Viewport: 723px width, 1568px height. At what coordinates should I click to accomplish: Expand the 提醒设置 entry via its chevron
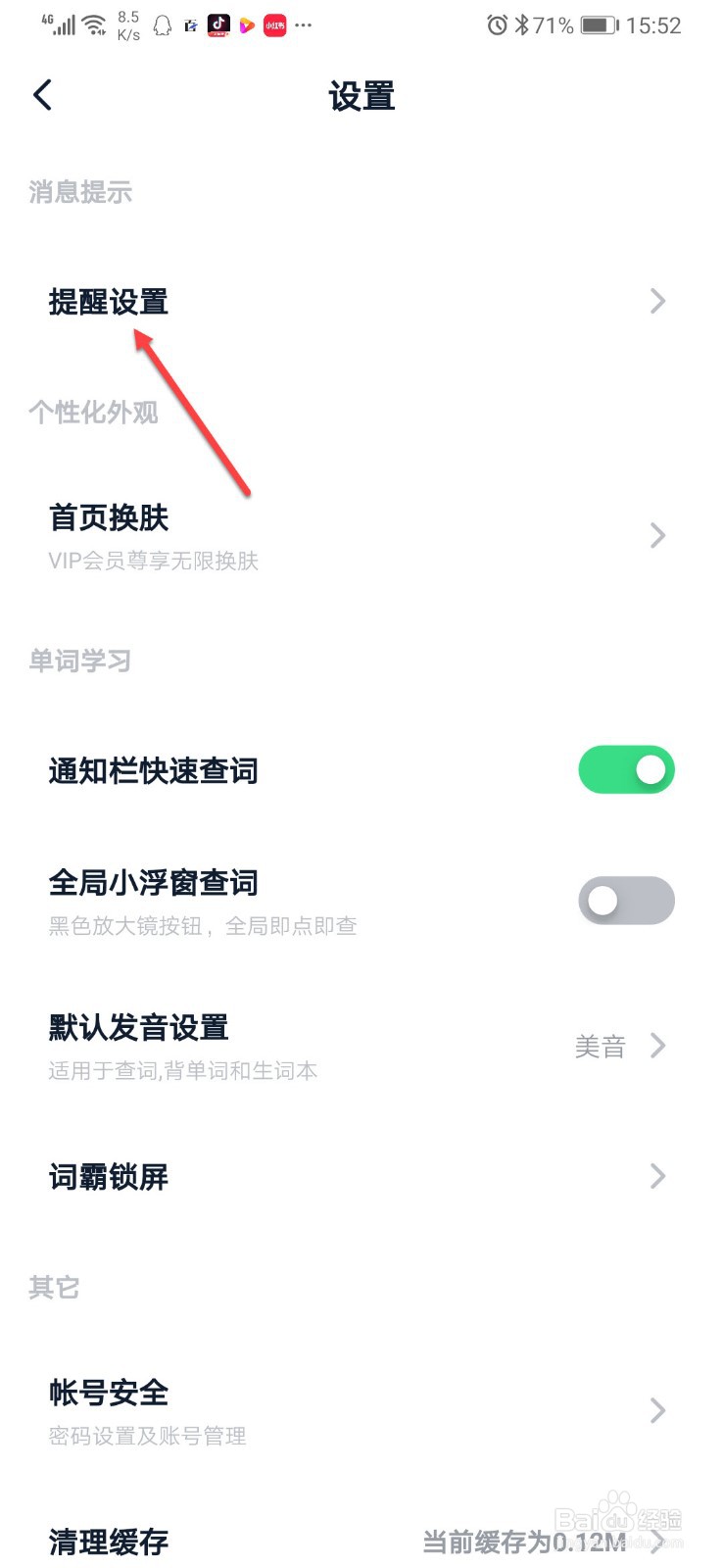pyautogui.click(x=656, y=301)
